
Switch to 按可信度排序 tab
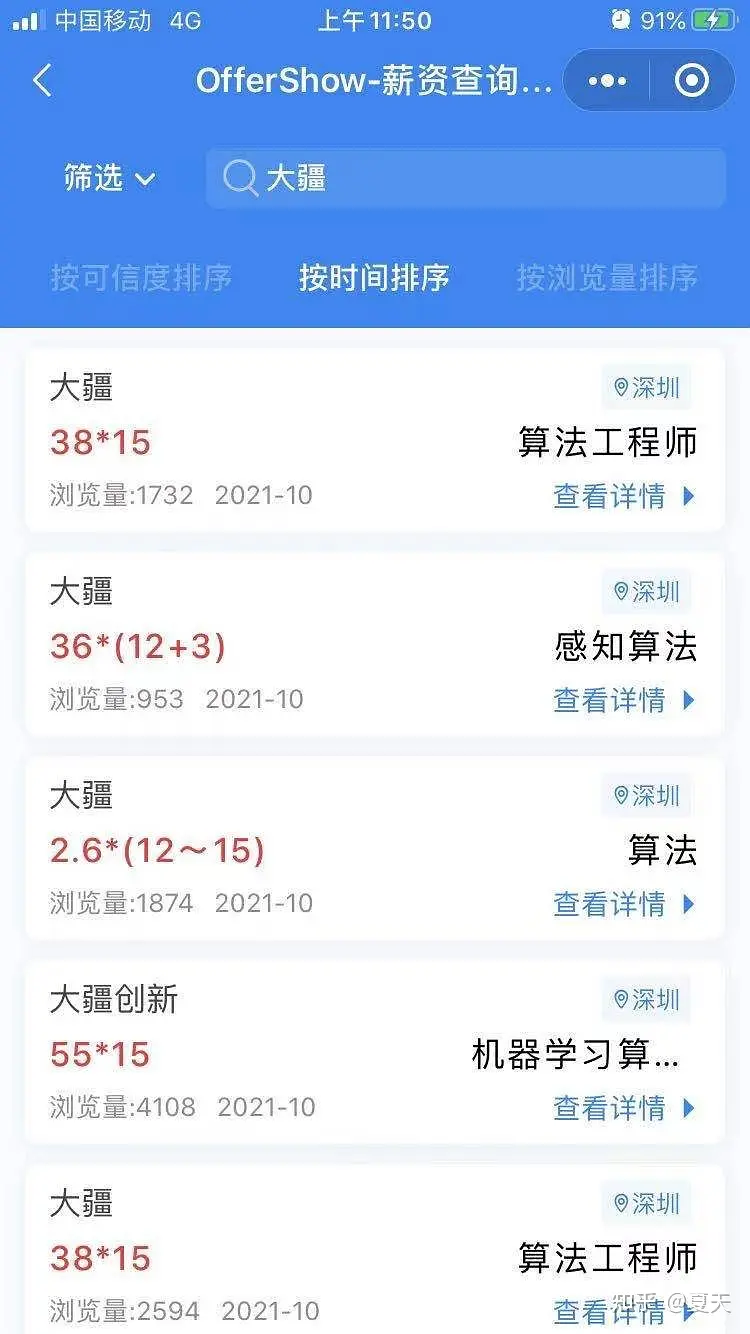[141, 277]
